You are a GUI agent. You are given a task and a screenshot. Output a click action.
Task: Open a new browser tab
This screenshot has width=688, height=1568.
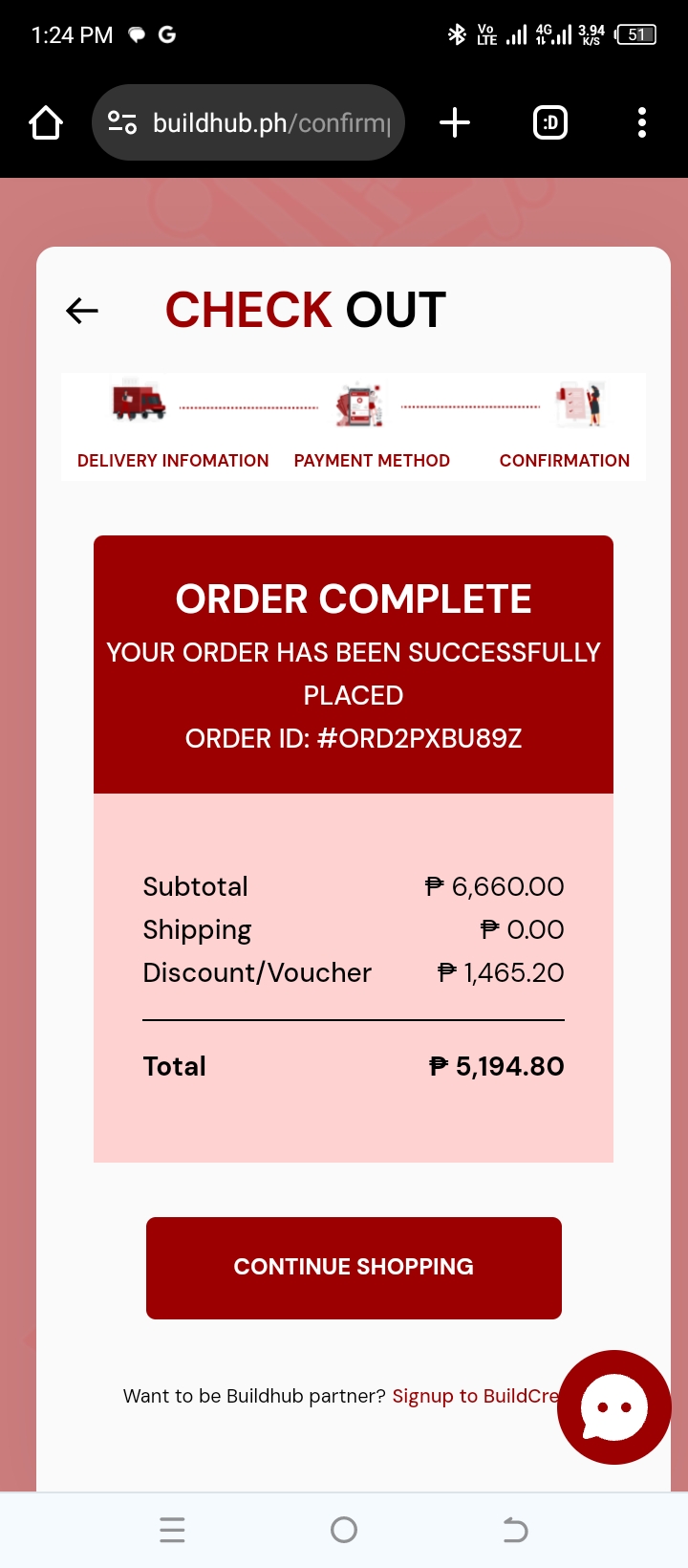click(x=455, y=122)
